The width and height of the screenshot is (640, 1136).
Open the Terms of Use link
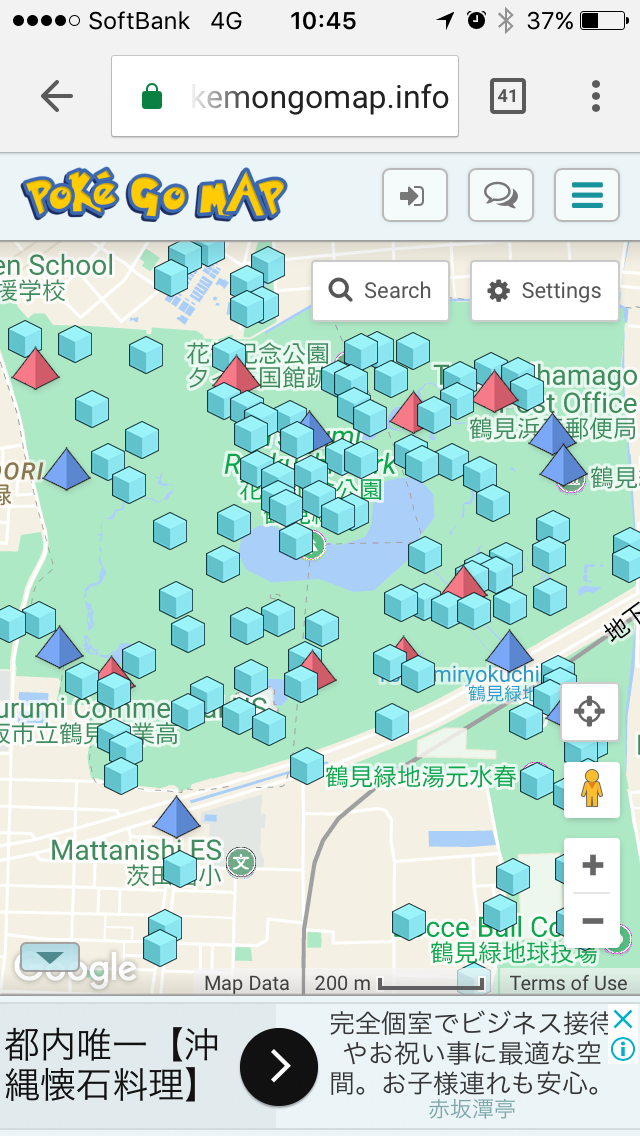pos(568,983)
